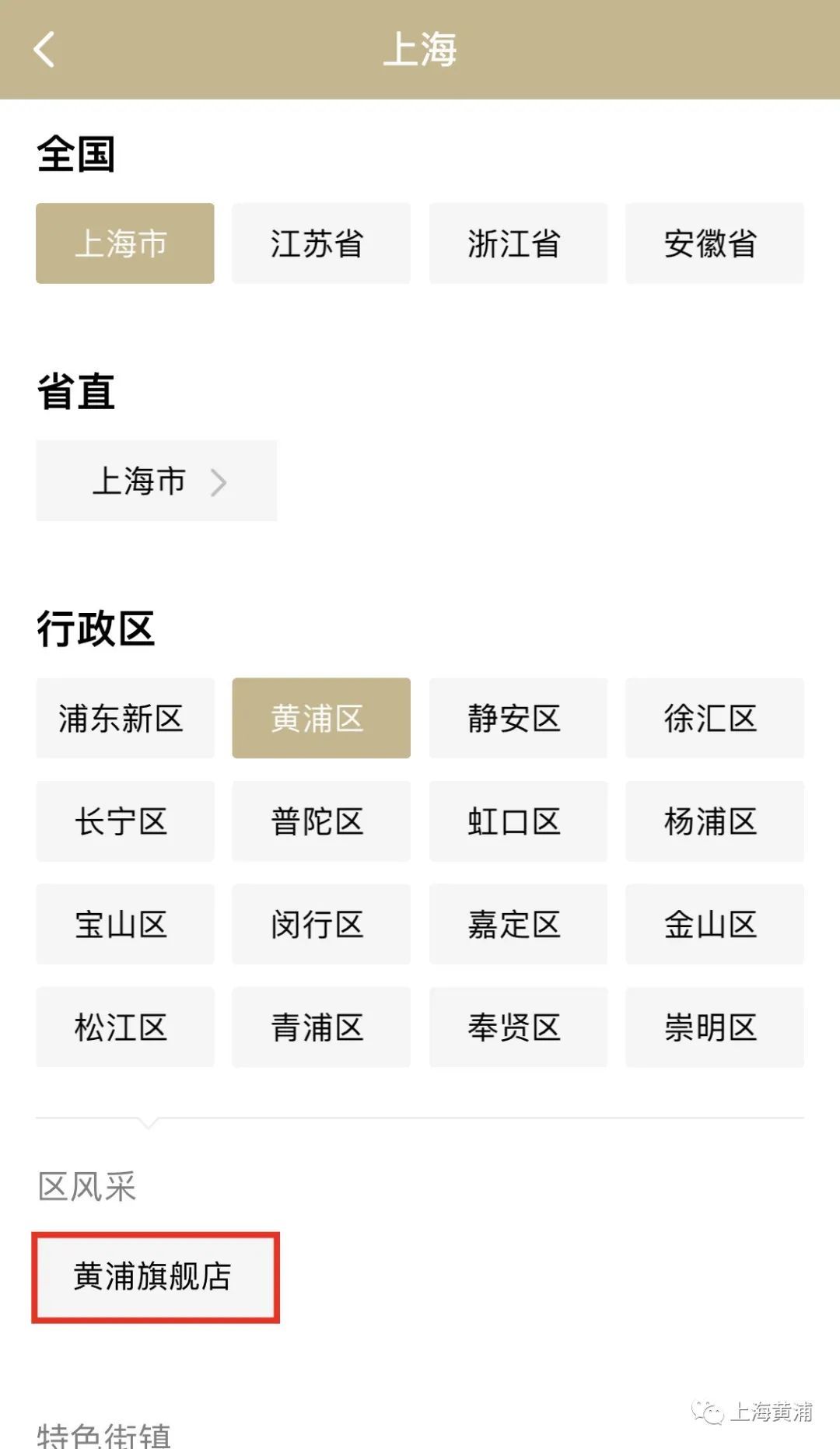Select the 上海市 region chip under 全国
Image resolution: width=840 pixels, height=1449 pixels.
pyautogui.click(x=124, y=243)
